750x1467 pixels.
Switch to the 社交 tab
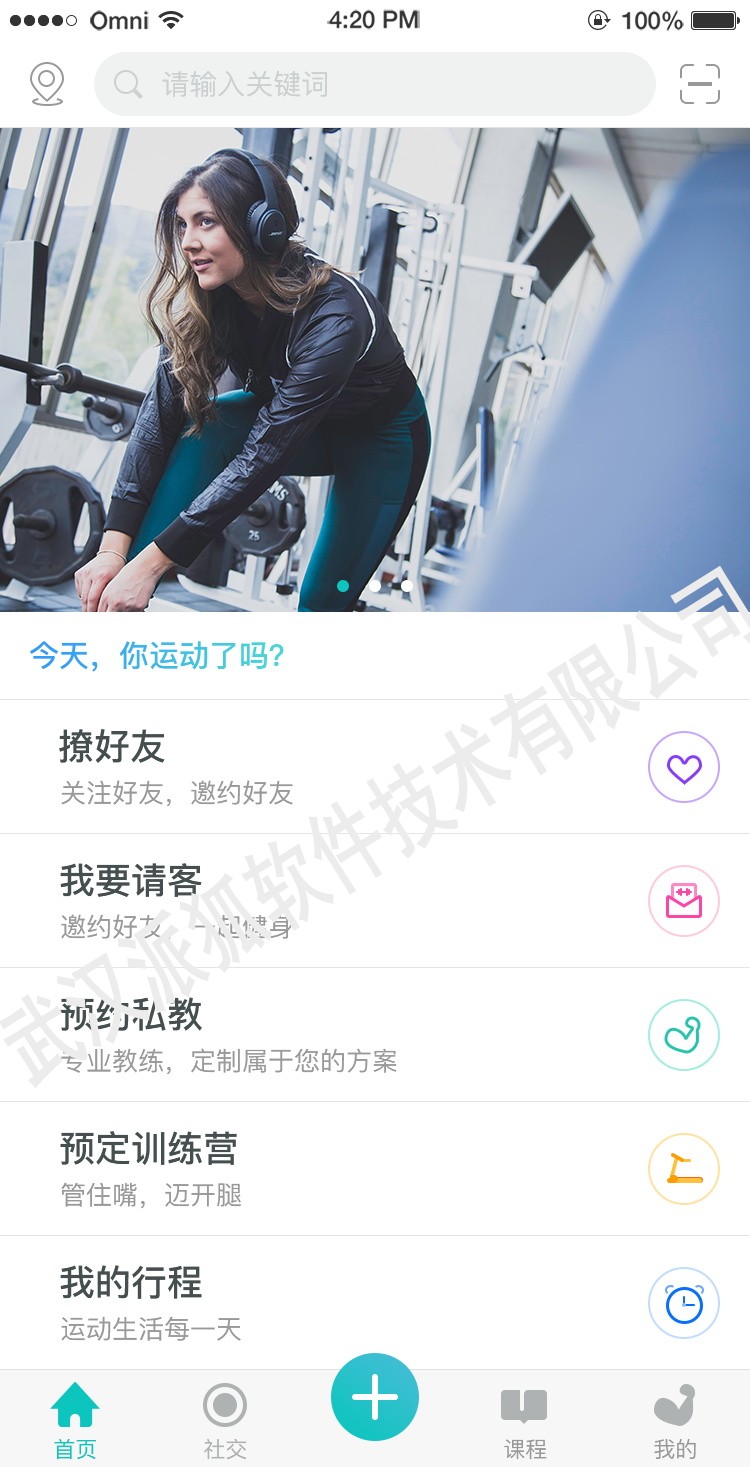[225, 1420]
